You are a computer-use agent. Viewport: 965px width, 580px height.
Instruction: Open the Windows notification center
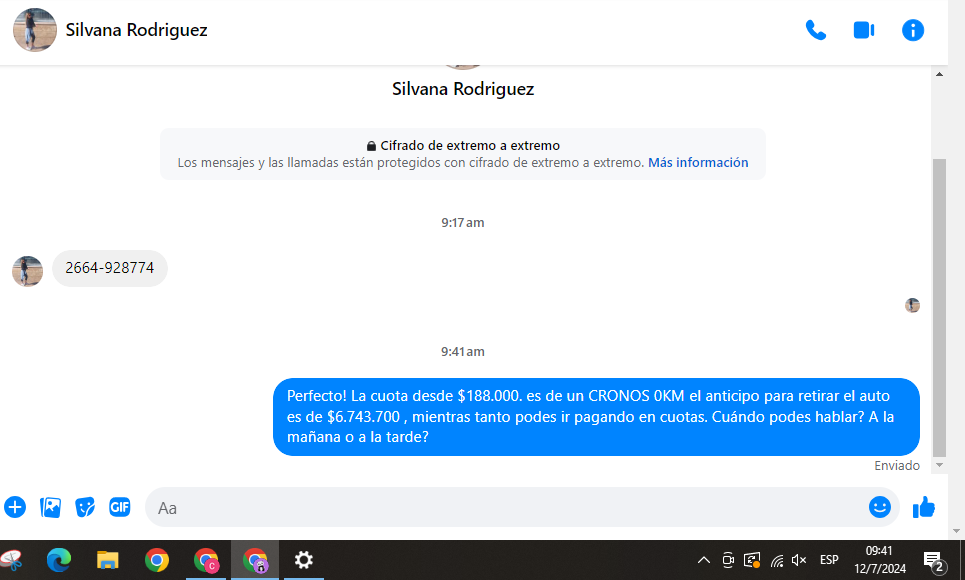click(x=933, y=560)
